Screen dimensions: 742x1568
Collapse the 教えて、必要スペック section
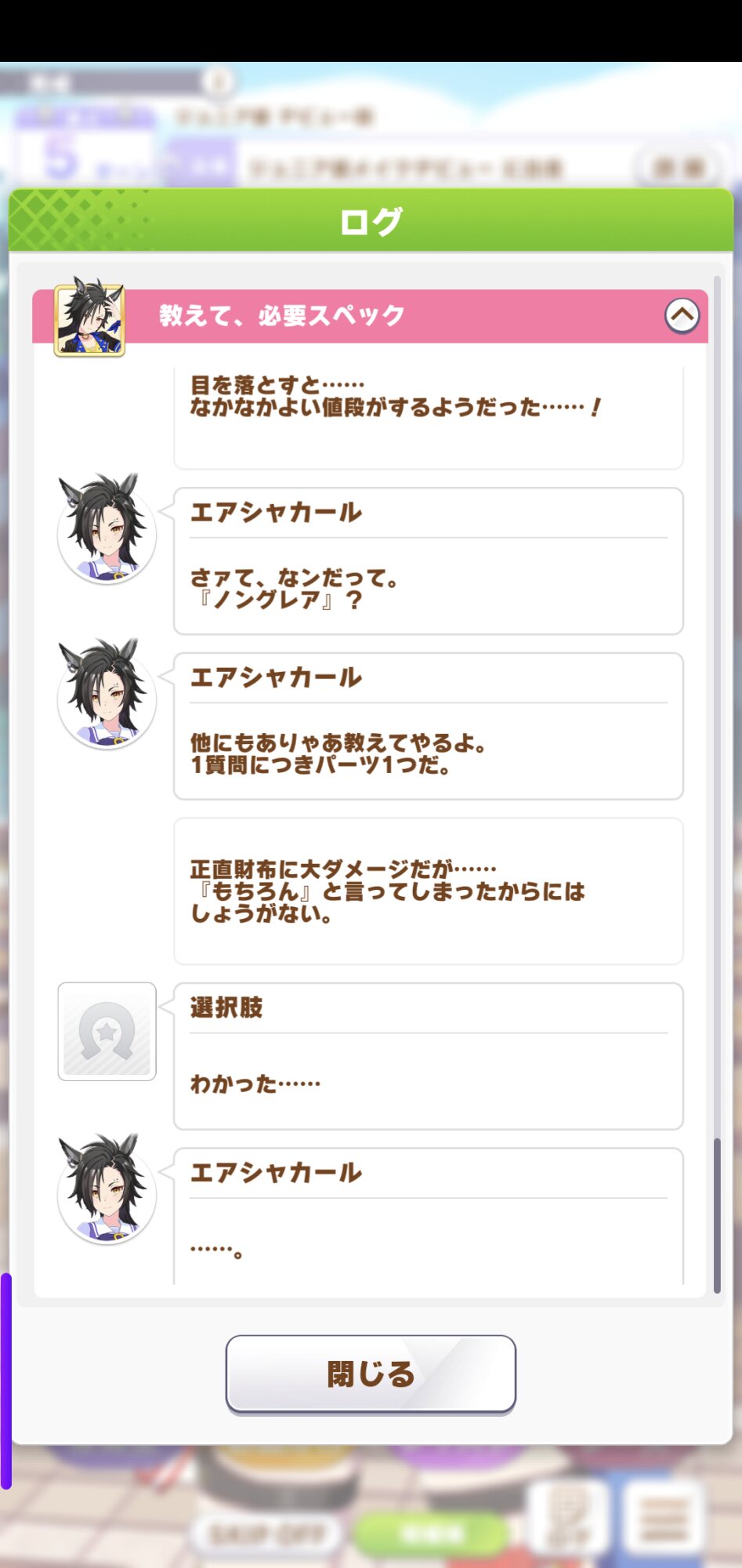click(x=682, y=316)
